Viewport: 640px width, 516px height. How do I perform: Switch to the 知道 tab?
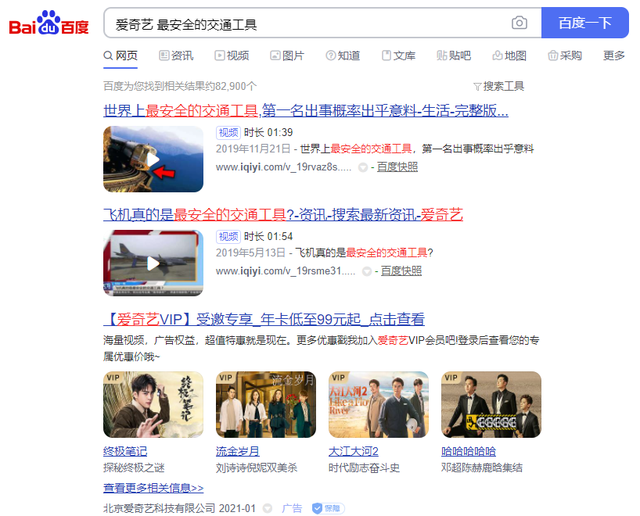click(342, 56)
